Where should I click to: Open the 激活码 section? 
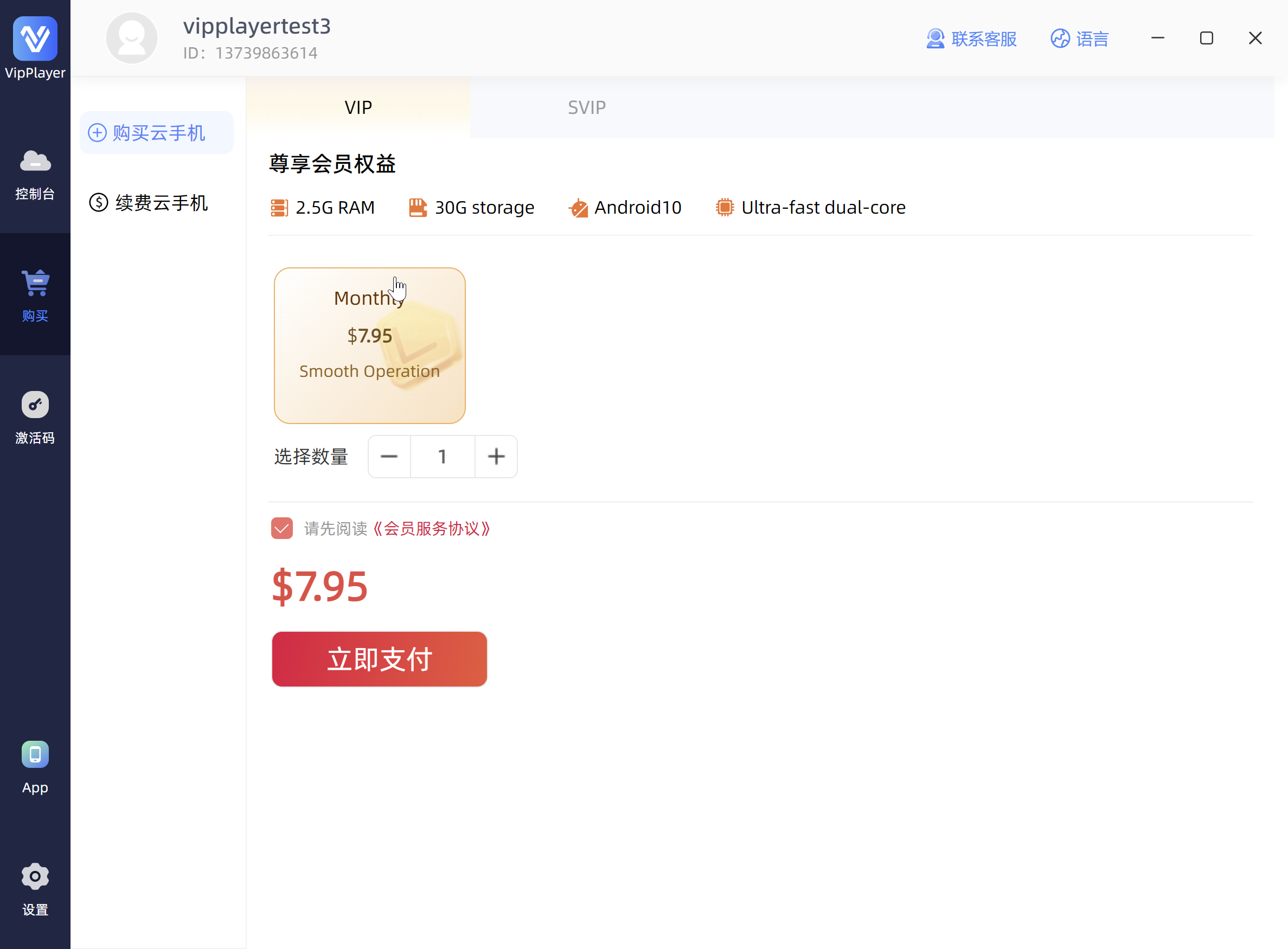[35, 418]
